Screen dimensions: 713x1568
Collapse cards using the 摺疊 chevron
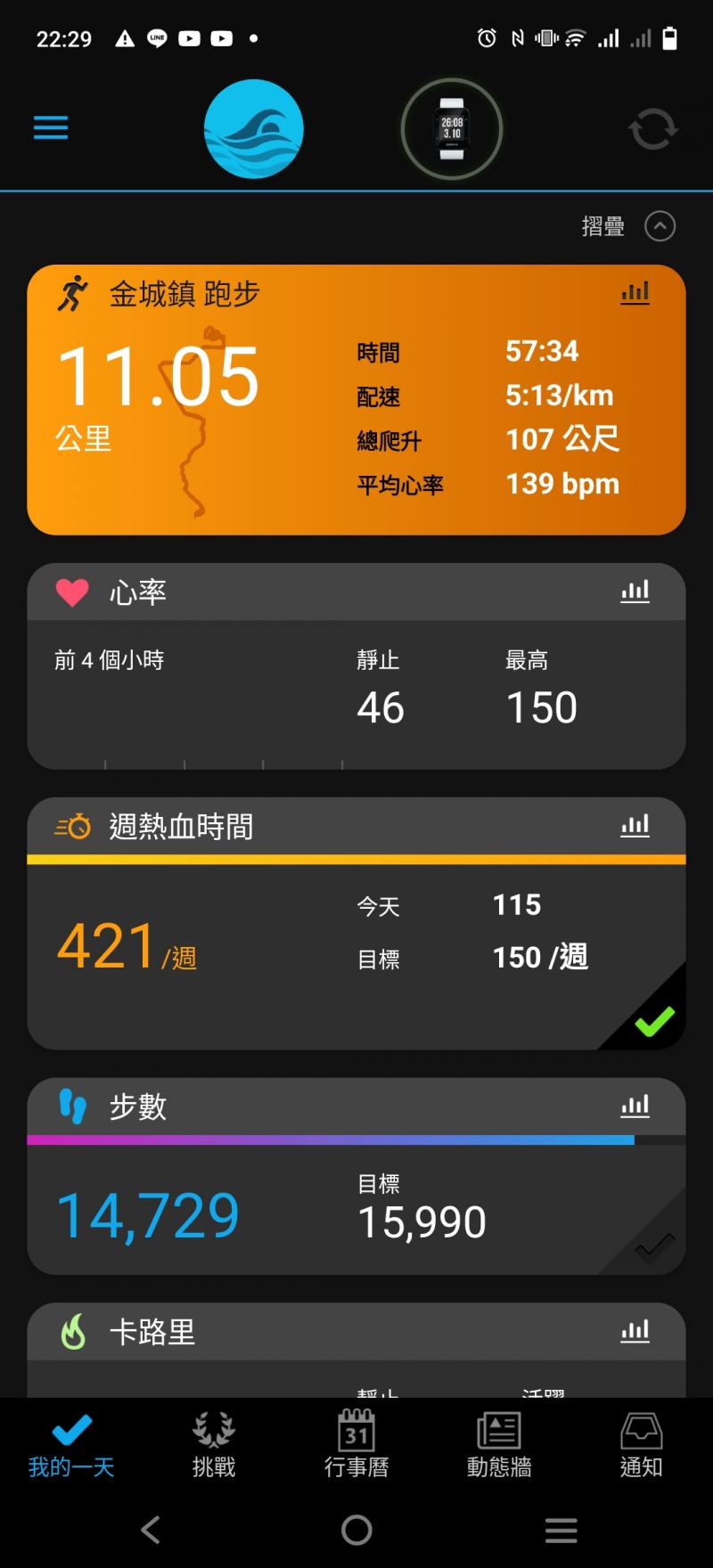660,226
